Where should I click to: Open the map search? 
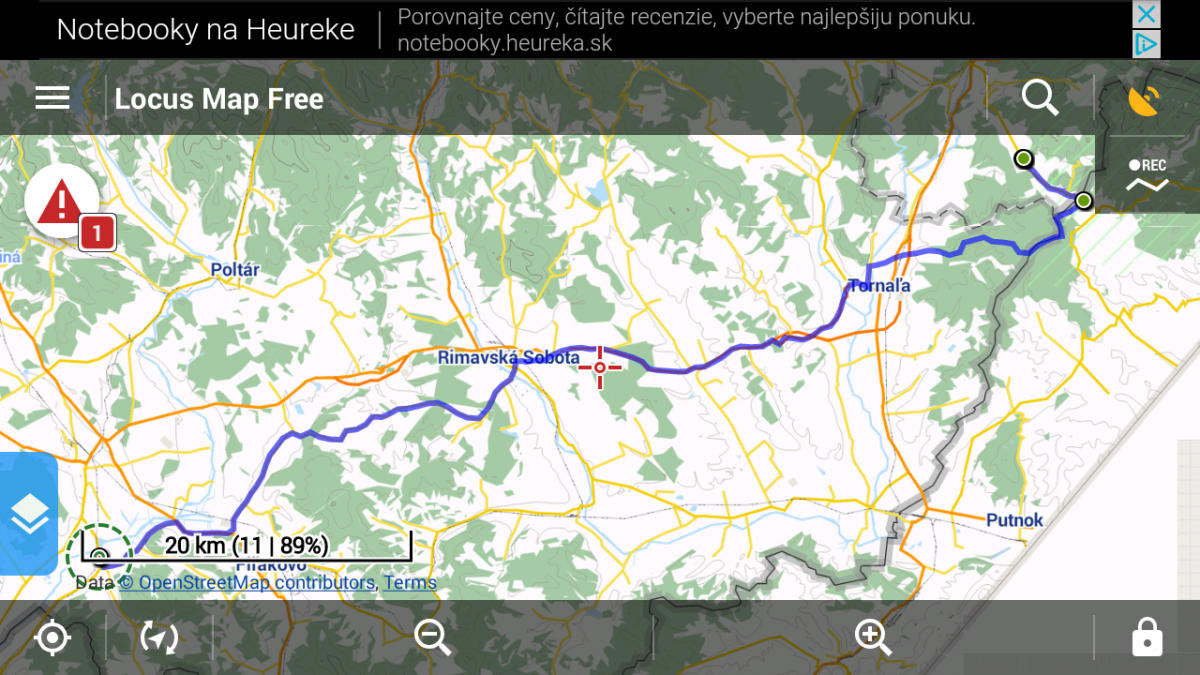click(x=1040, y=98)
